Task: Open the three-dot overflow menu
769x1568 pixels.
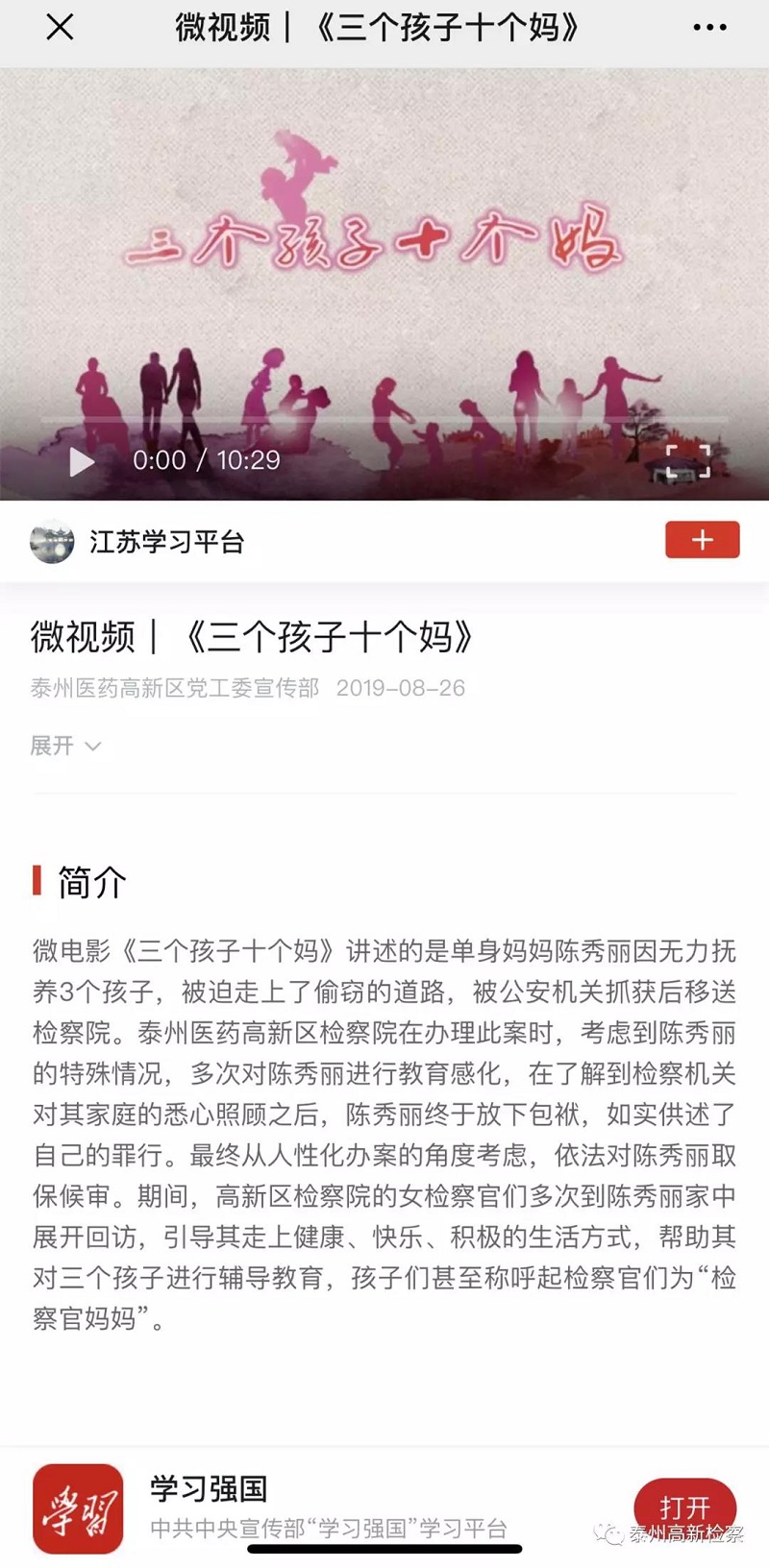Action: (x=709, y=28)
